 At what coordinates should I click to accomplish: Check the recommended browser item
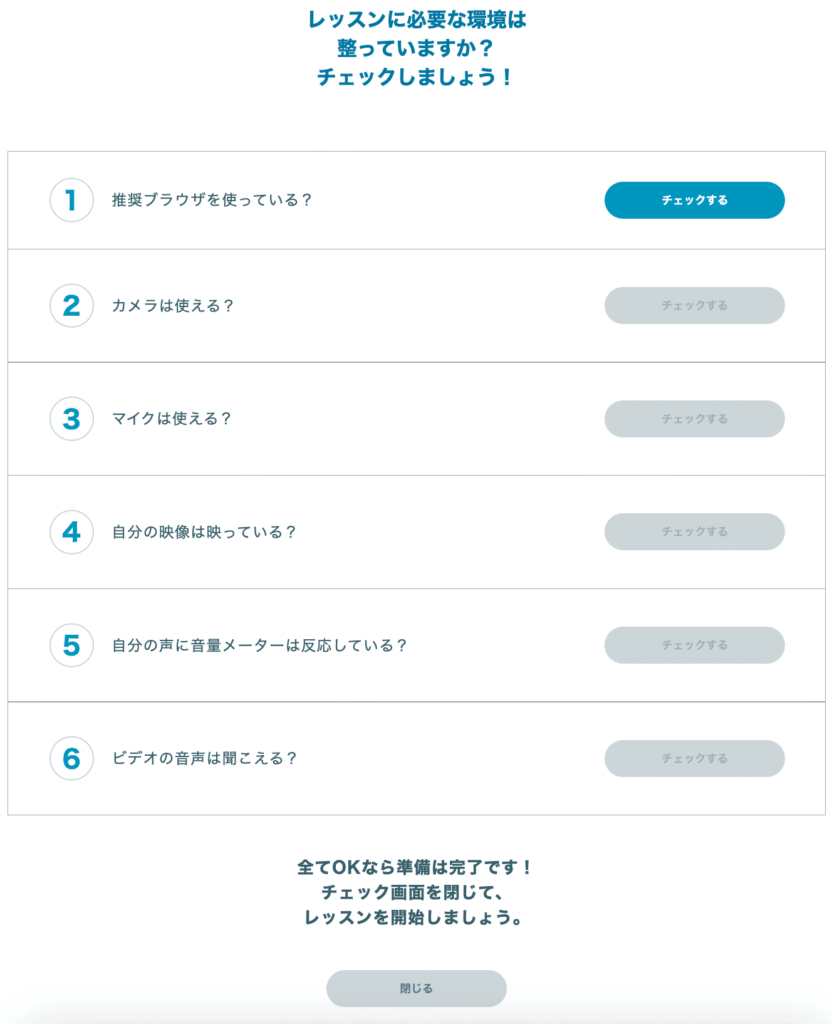click(694, 200)
